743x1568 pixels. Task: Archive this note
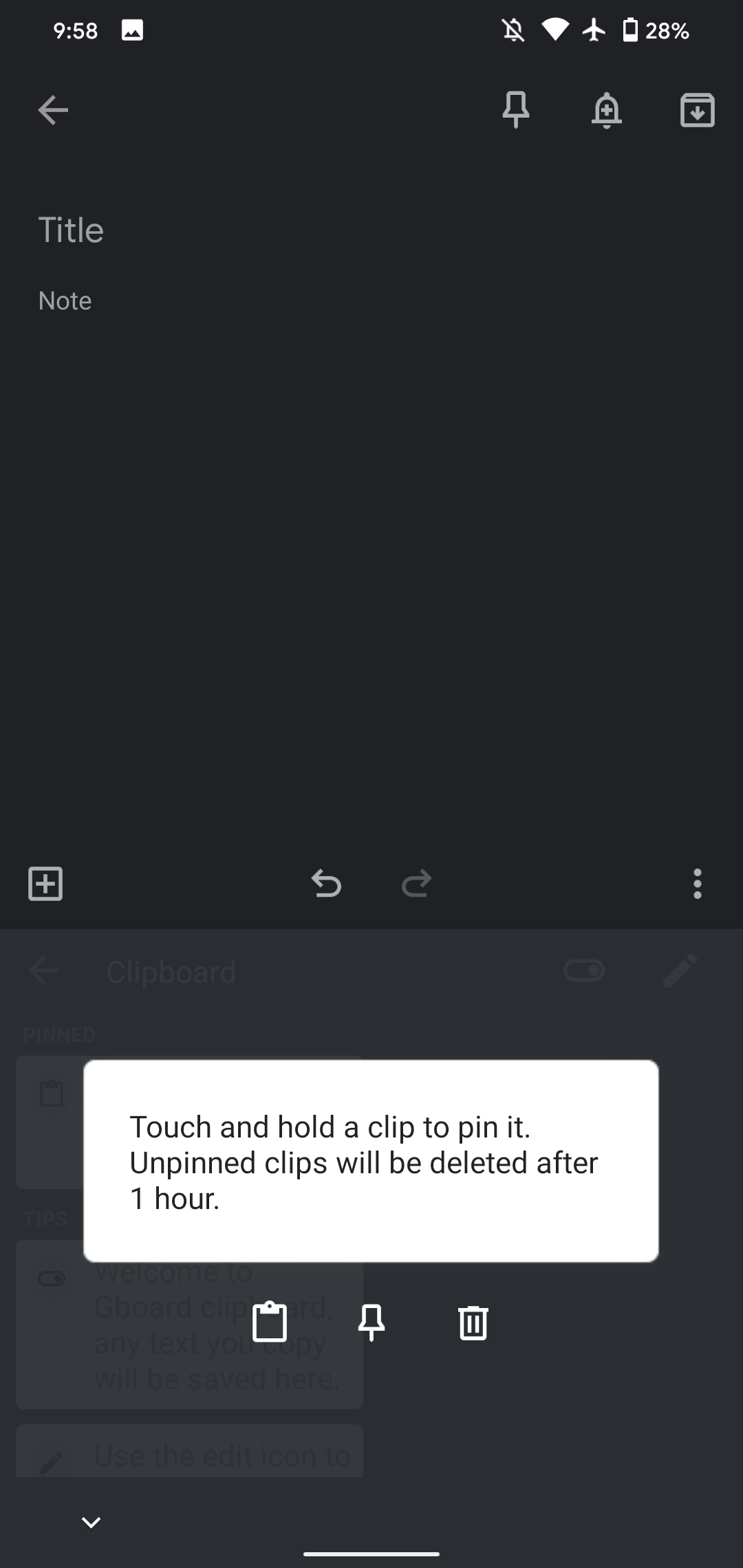click(698, 110)
